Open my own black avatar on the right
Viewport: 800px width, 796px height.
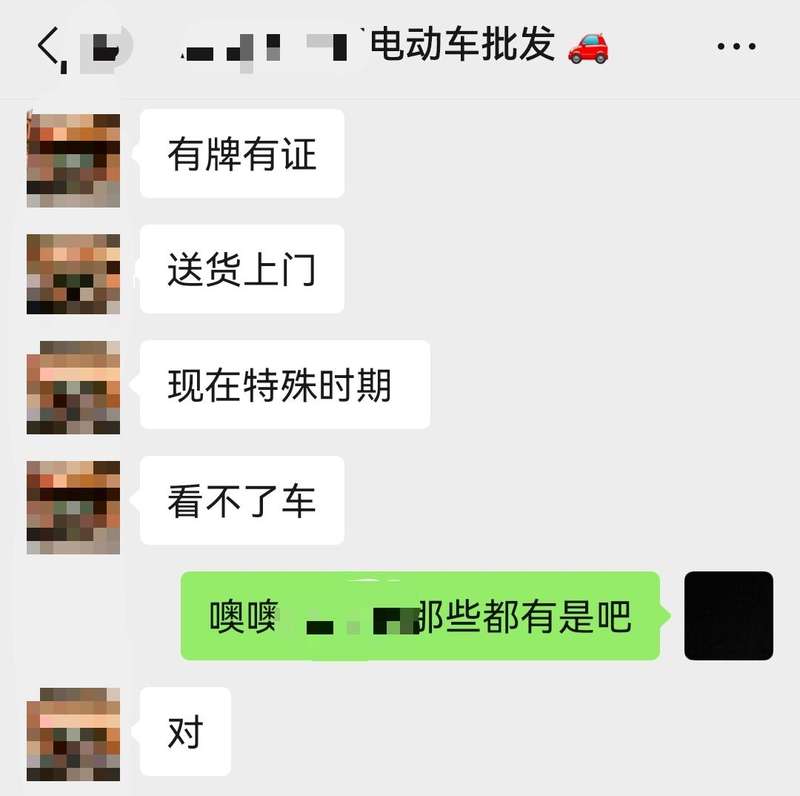(x=728, y=616)
